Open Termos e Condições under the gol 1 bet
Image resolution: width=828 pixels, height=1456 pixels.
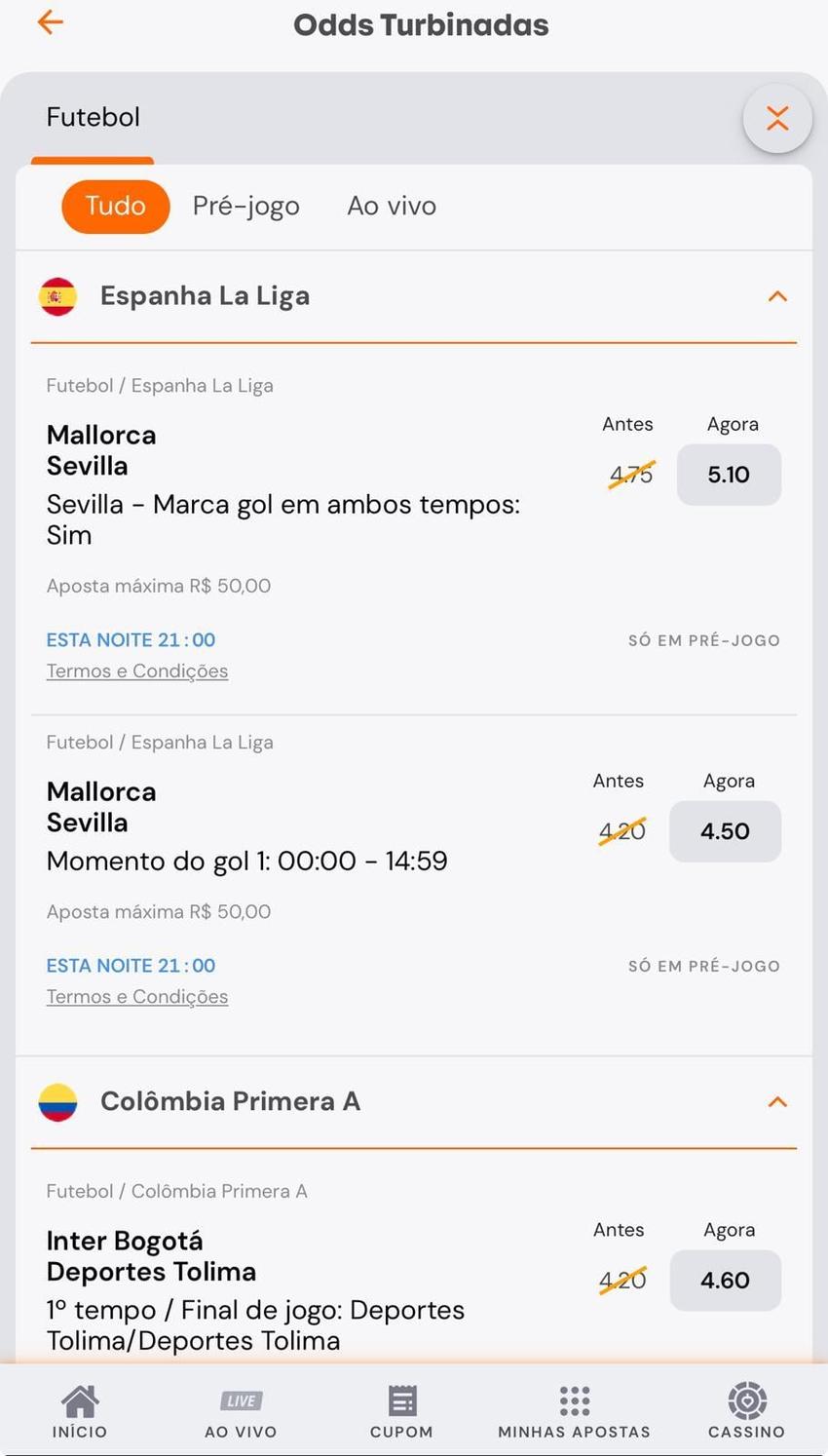tap(136, 996)
